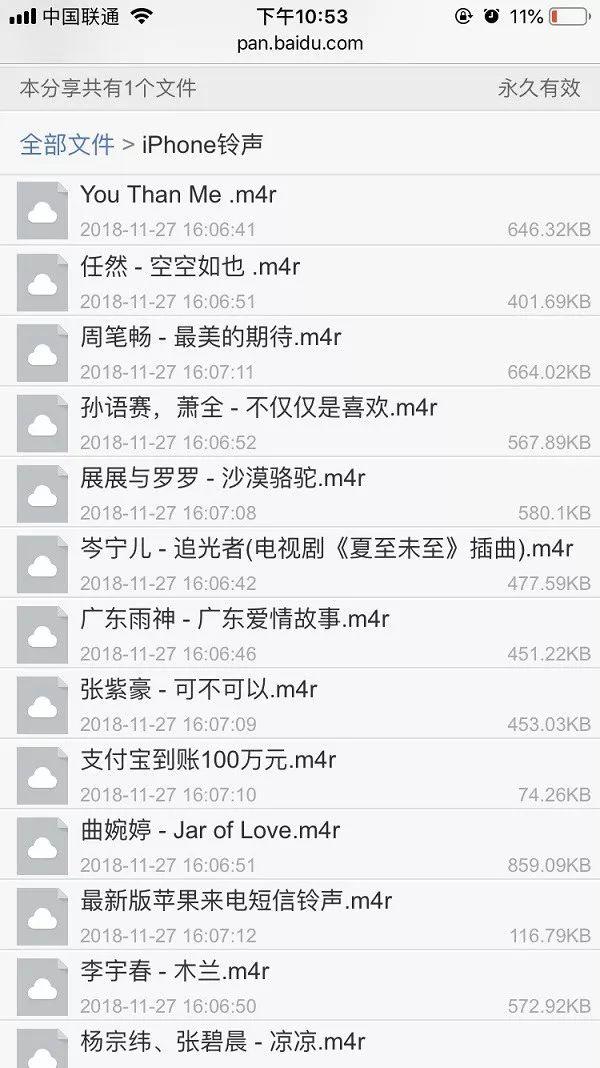Open 岑宁儿 - 追光者 ringtone file
Screen dimensions: 600x1068
[x=326, y=549]
